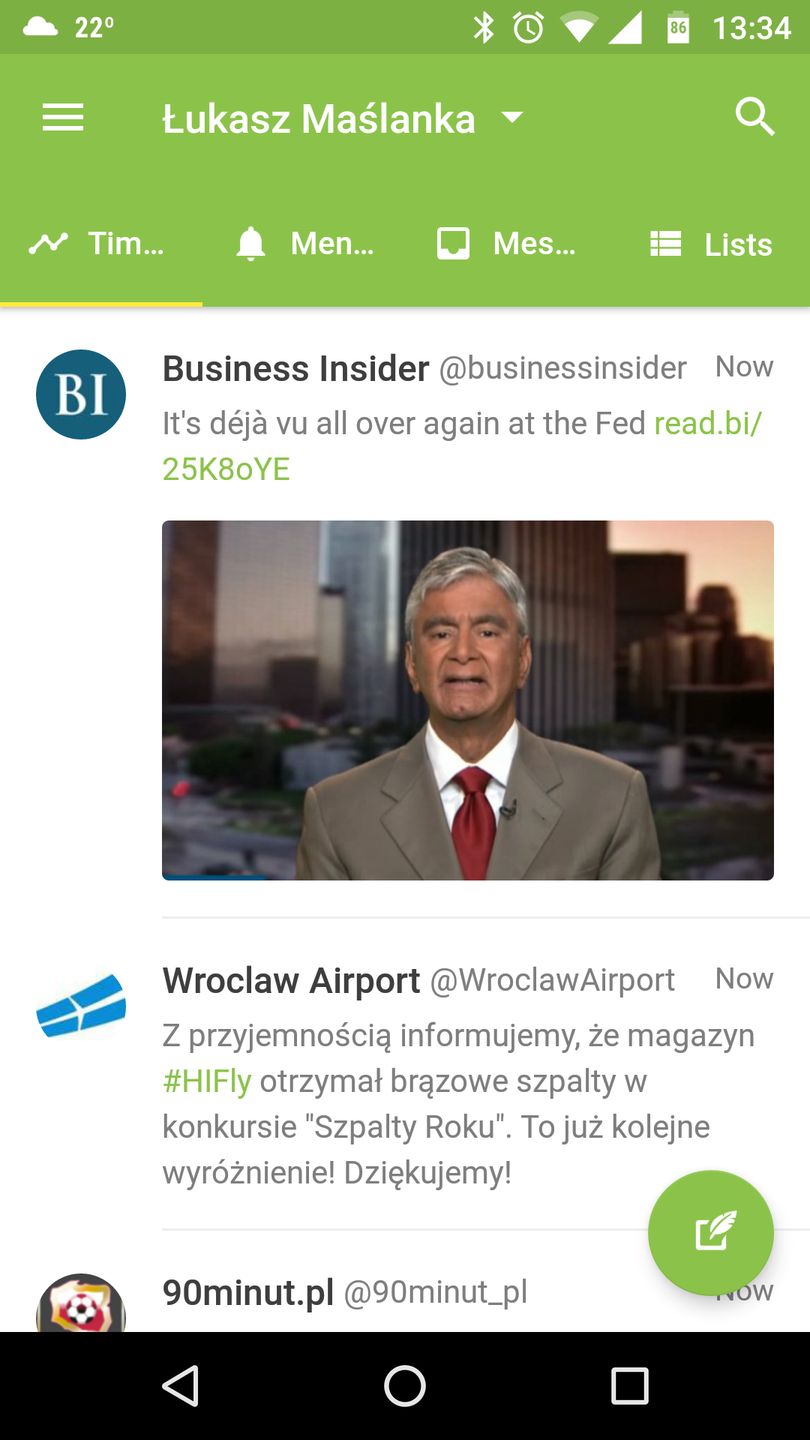Open the search icon in the top bar
Viewport: 810px width, 1440px height.
(x=754, y=118)
